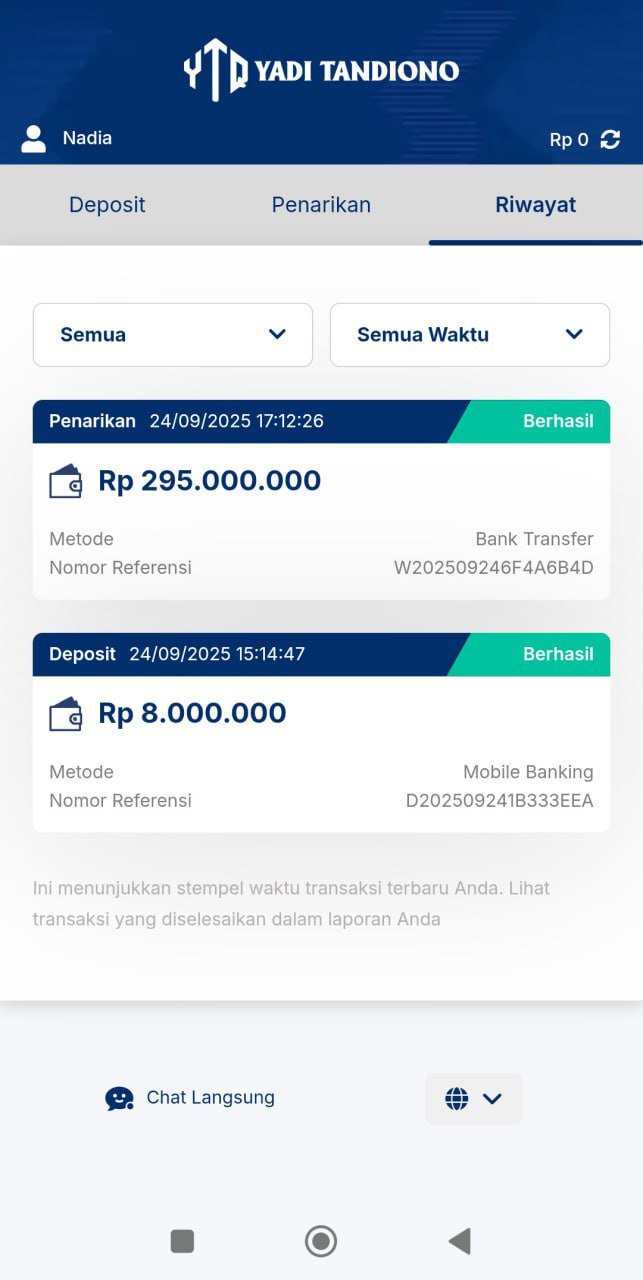Open the language globe selector
The image size is (643, 1280).
coord(473,1099)
